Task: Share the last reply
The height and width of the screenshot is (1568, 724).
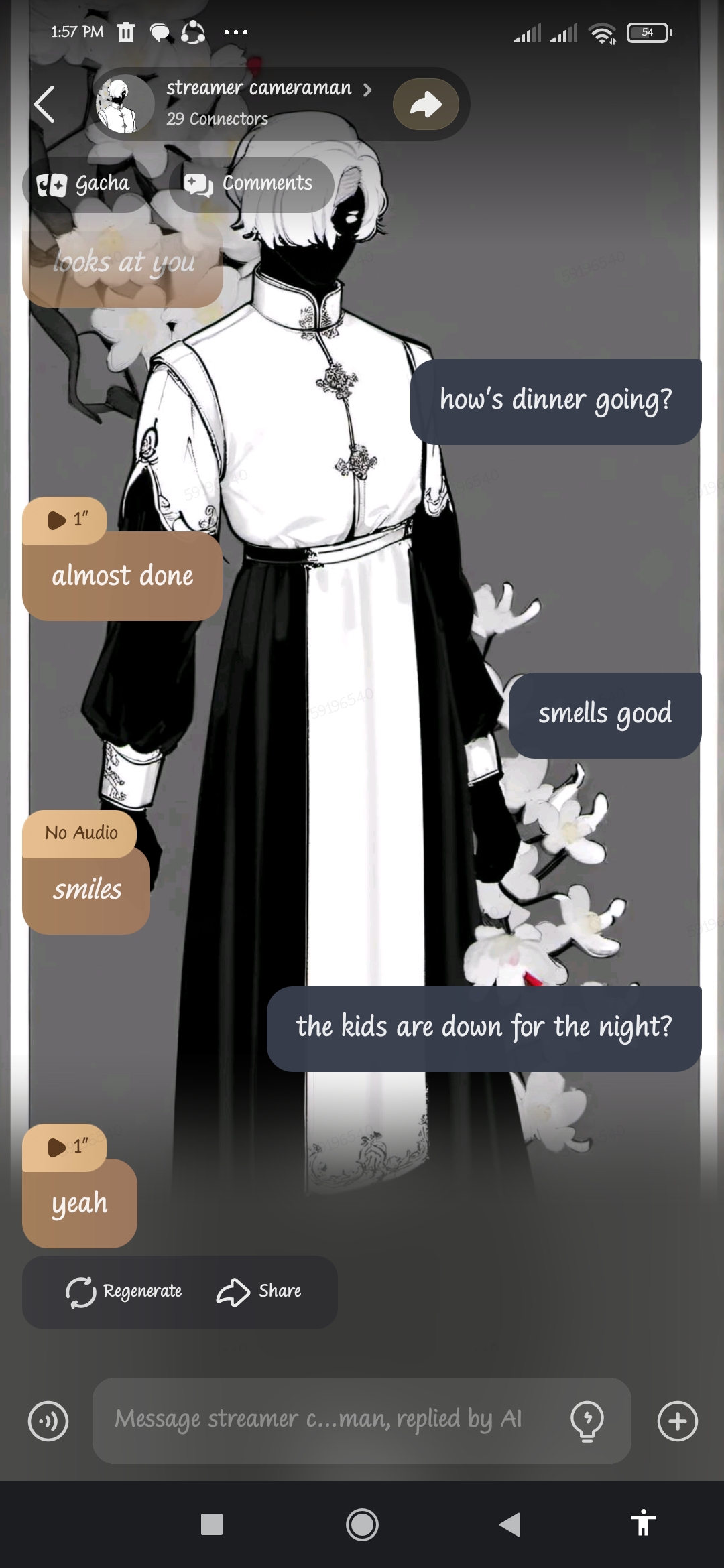Action: tap(259, 1291)
